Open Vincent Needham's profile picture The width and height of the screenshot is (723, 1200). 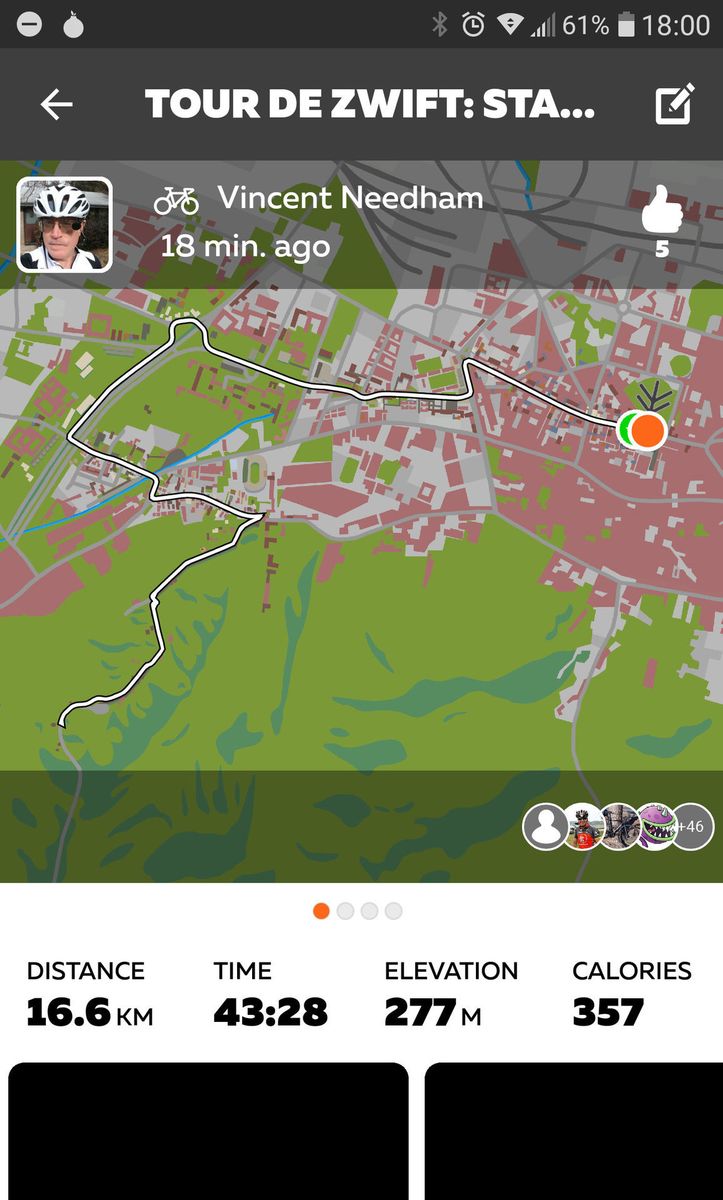click(64, 225)
